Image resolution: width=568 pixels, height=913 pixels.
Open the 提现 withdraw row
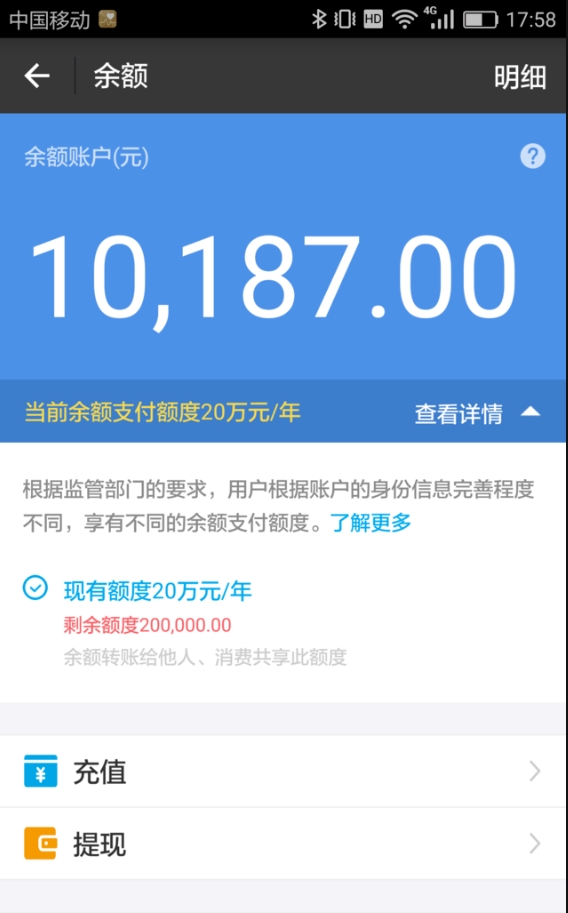pyautogui.click(x=284, y=844)
